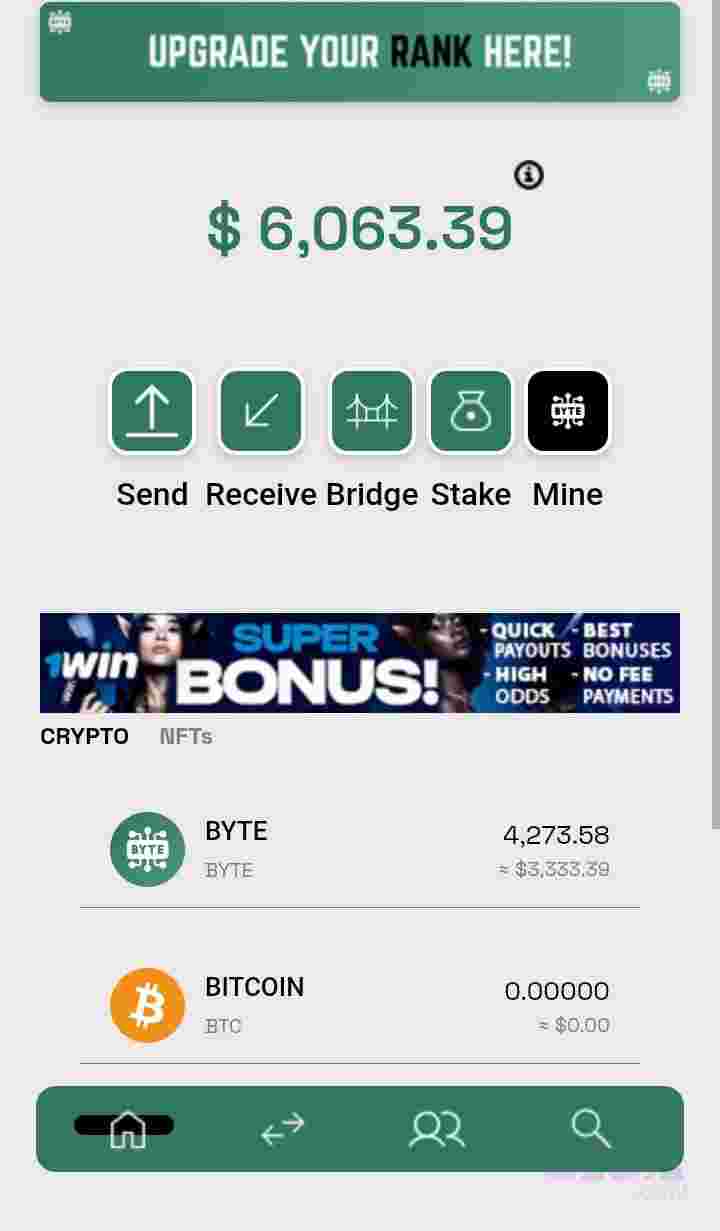Go to the home tab
The image size is (720, 1231).
pyautogui.click(x=127, y=1129)
